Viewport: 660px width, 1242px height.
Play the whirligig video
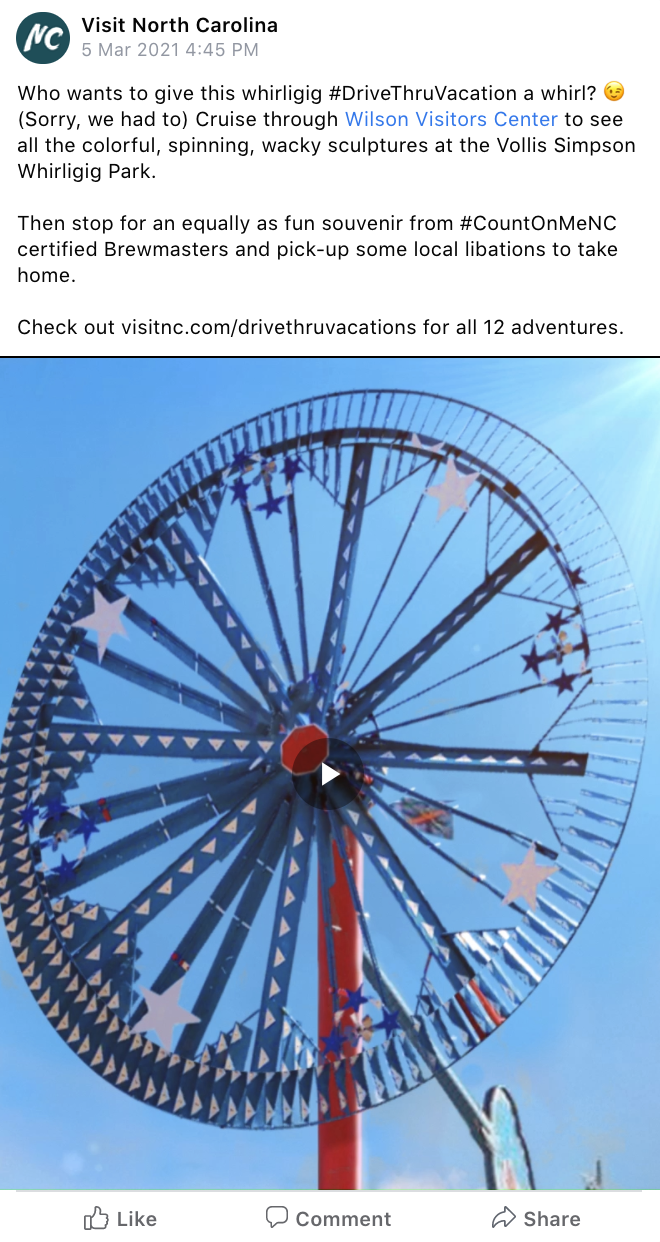point(330,773)
